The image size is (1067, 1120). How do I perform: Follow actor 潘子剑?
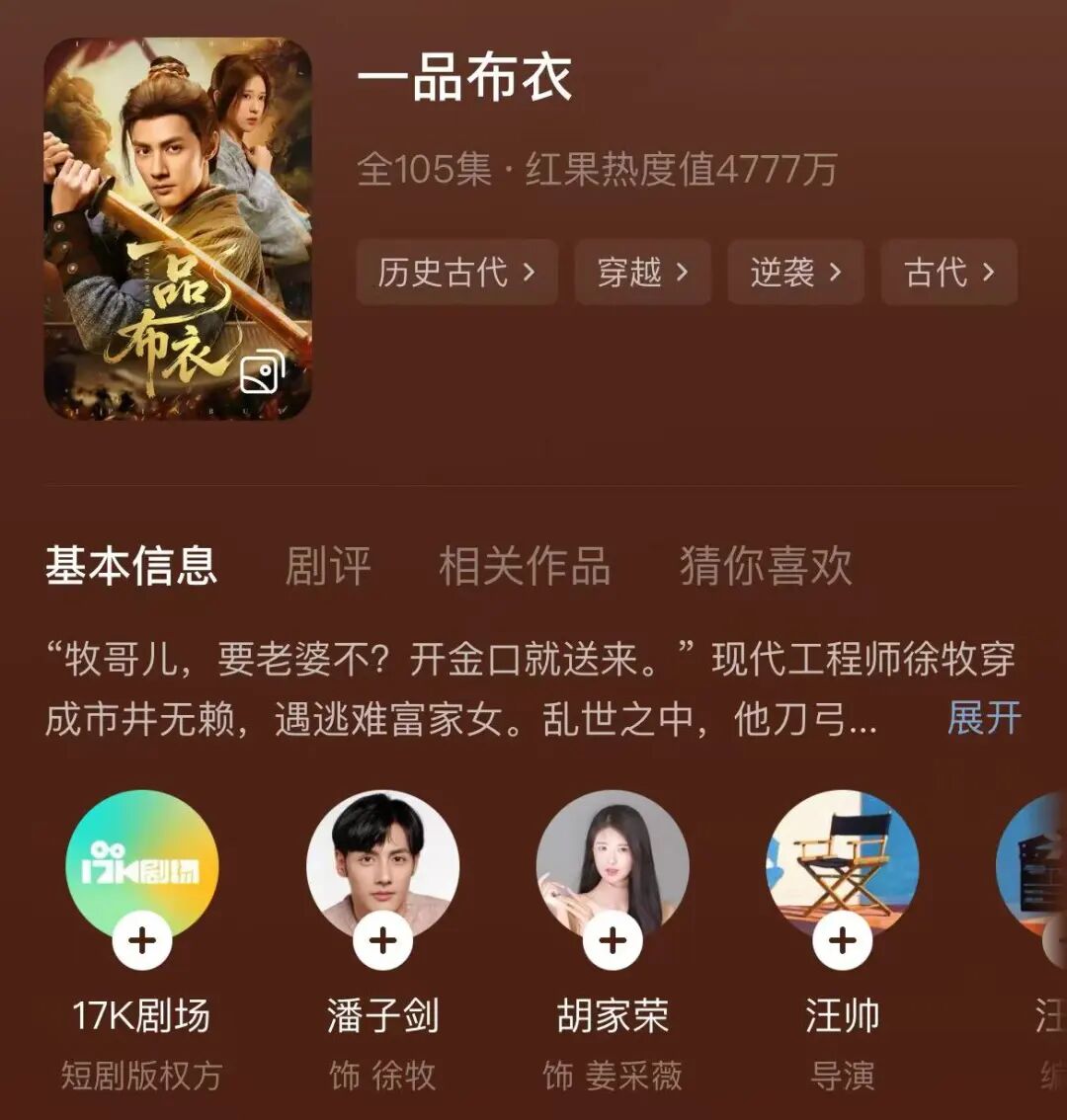(382, 940)
